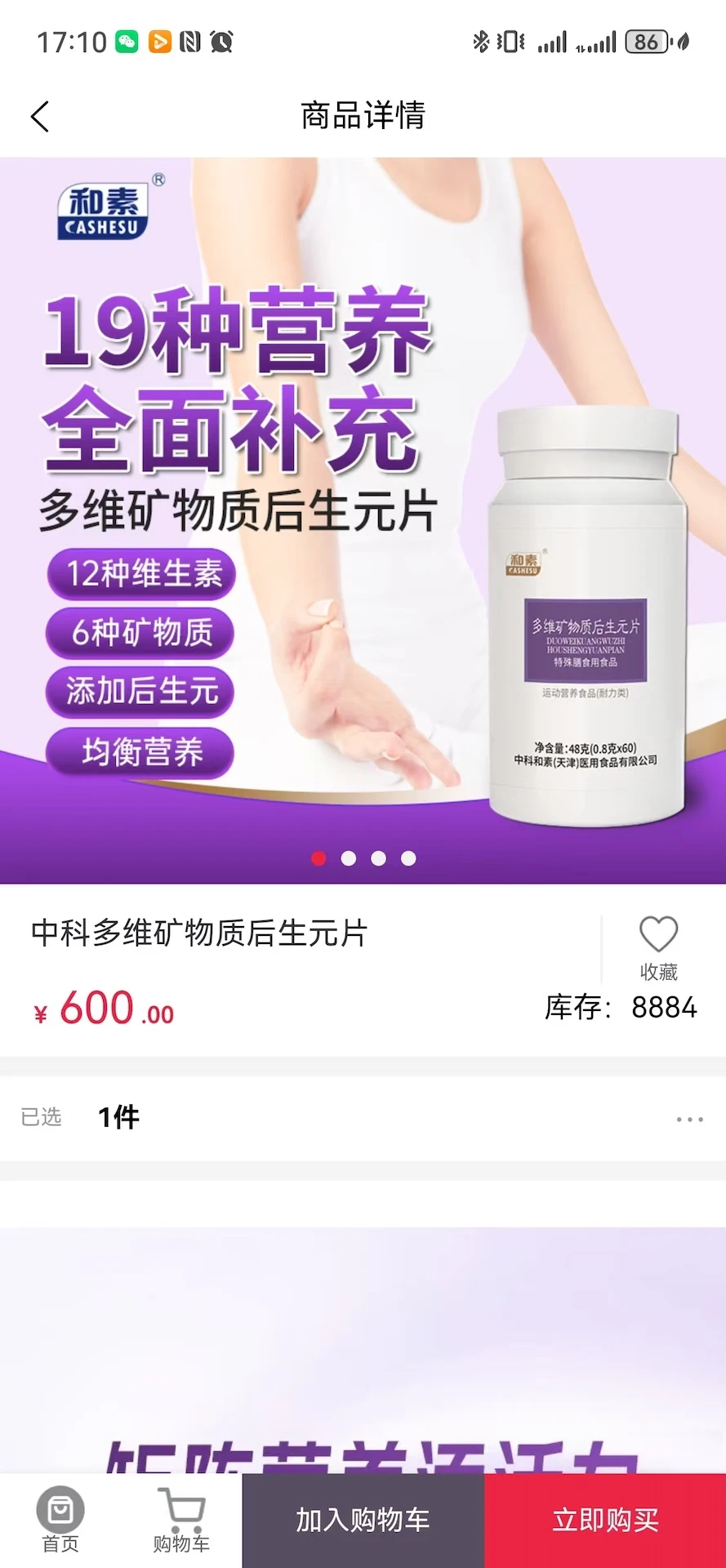
Task: Tap 加入购物车 to add to cart
Action: coord(363,1520)
